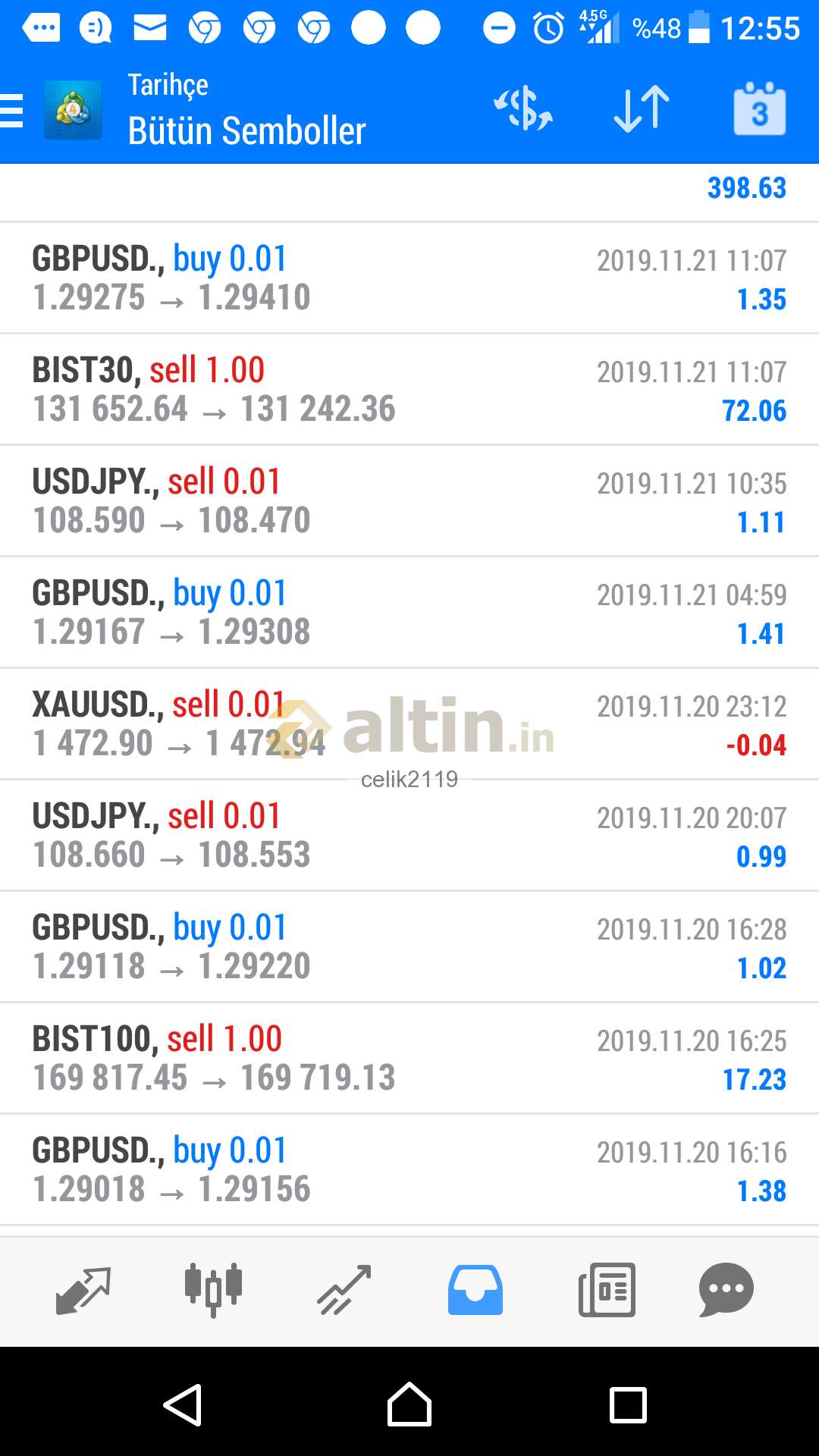819x1456 pixels.
Task: Open the sort arrows option
Action: click(x=642, y=108)
